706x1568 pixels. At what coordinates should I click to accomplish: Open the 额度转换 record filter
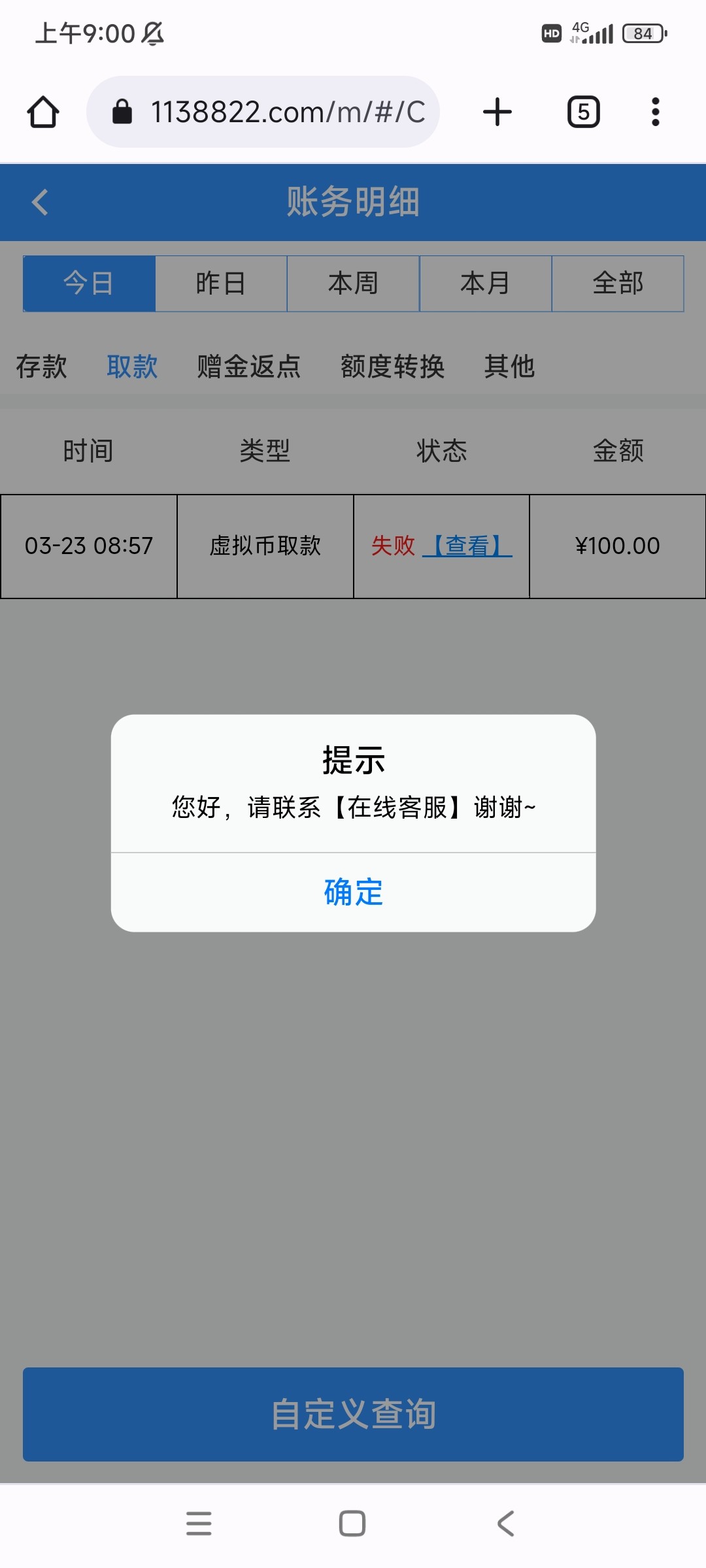tap(393, 367)
